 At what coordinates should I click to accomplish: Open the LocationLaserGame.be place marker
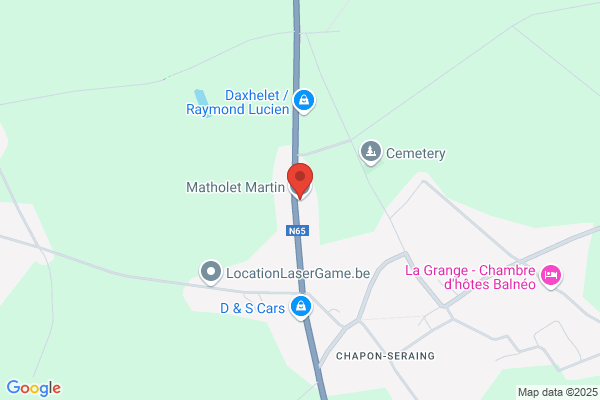click(x=211, y=273)
